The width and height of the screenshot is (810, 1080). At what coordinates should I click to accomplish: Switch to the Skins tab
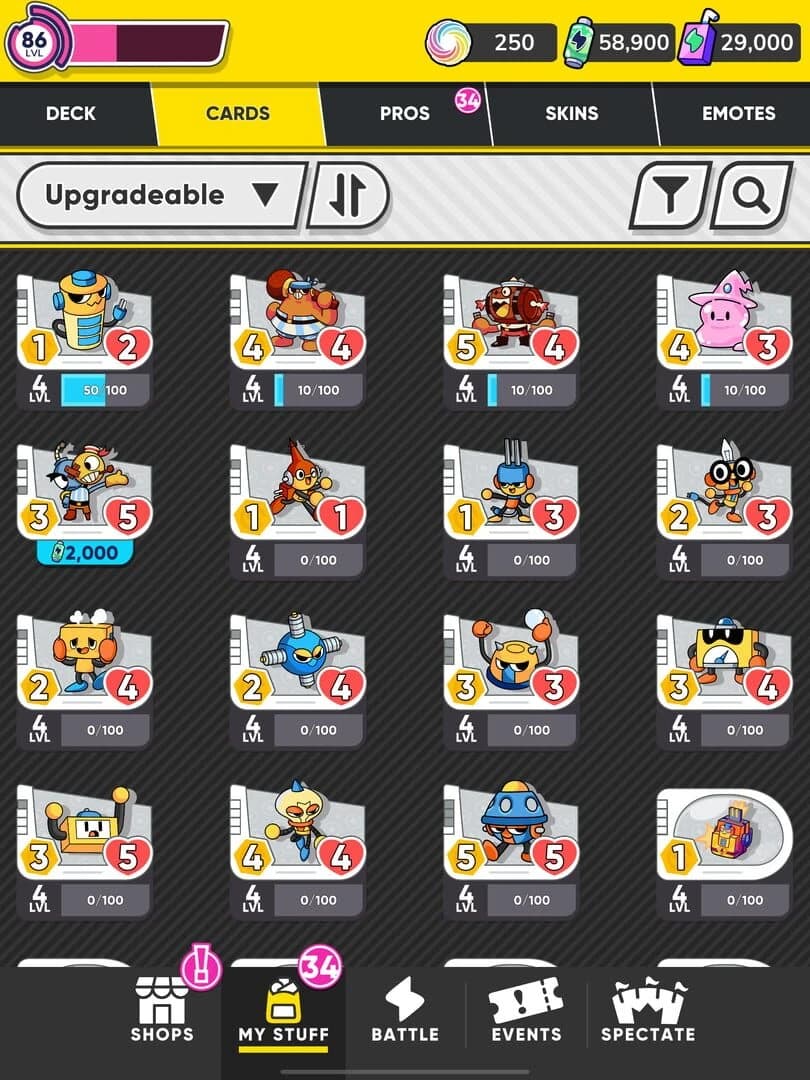[571, 114]
